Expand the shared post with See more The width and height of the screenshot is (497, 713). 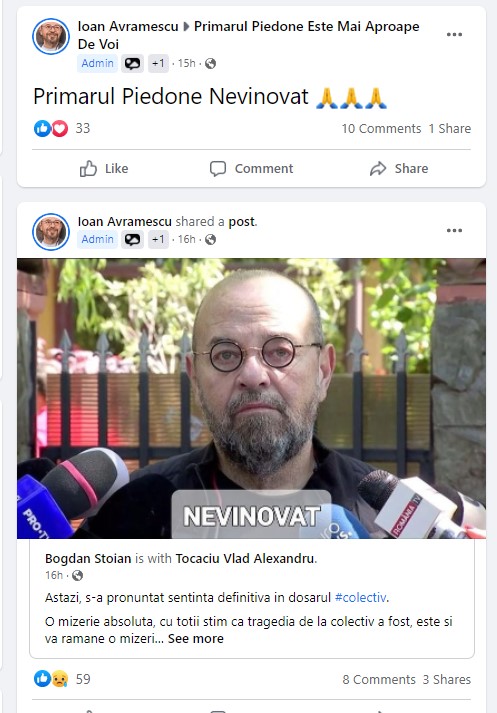(x=196, y=638)
